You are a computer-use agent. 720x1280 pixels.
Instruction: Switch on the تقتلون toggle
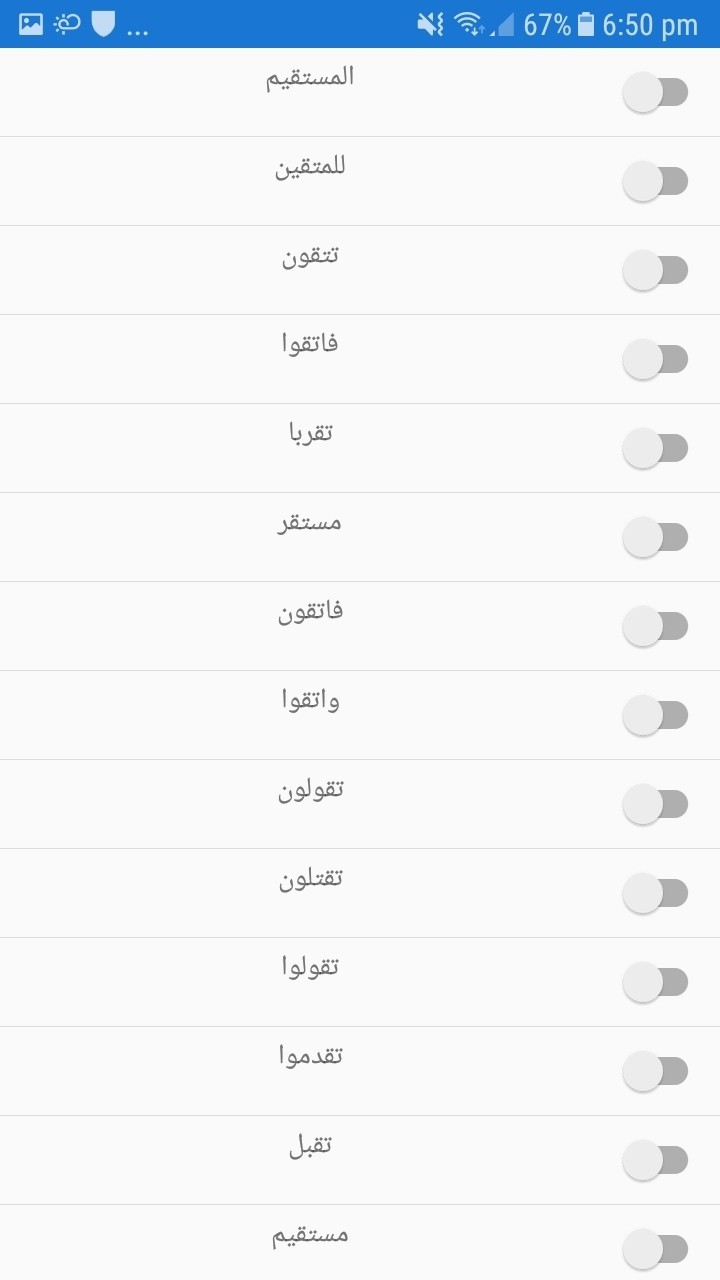pos(655,893)
